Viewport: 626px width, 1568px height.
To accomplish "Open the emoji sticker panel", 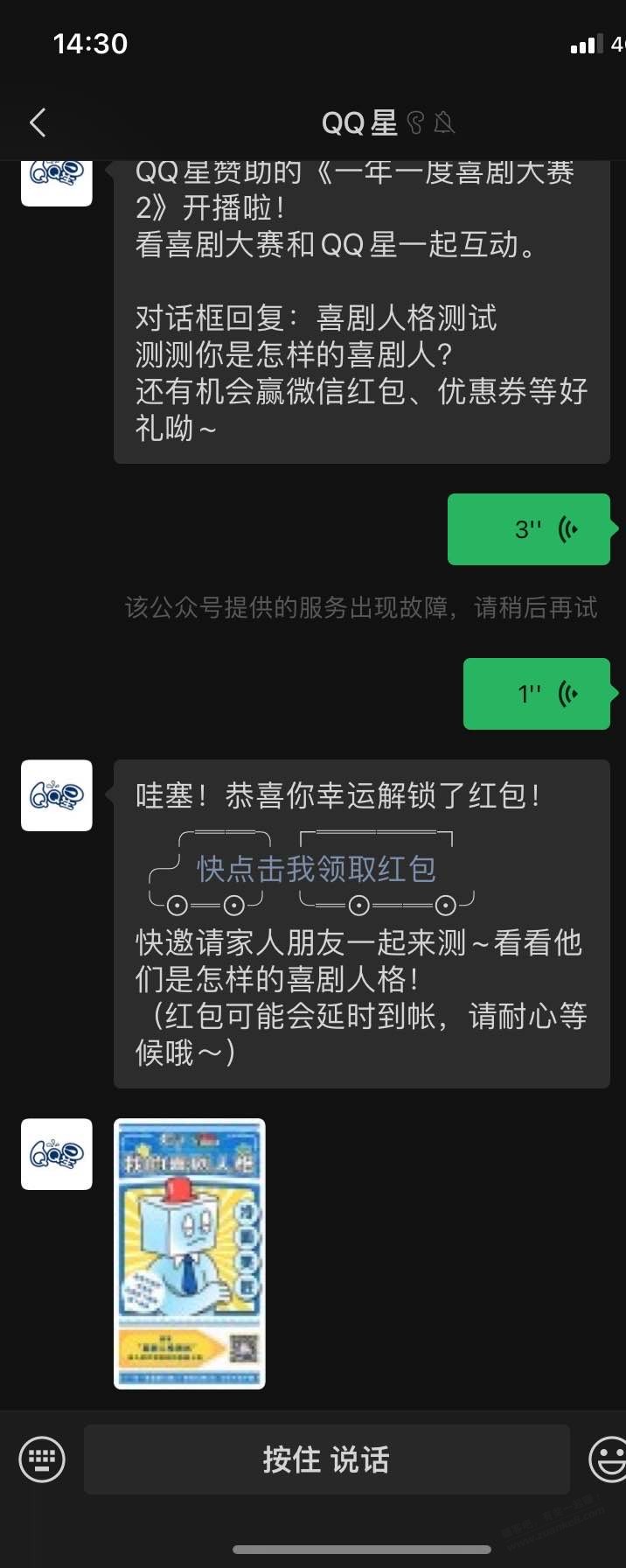I will tap(609, 1459).
